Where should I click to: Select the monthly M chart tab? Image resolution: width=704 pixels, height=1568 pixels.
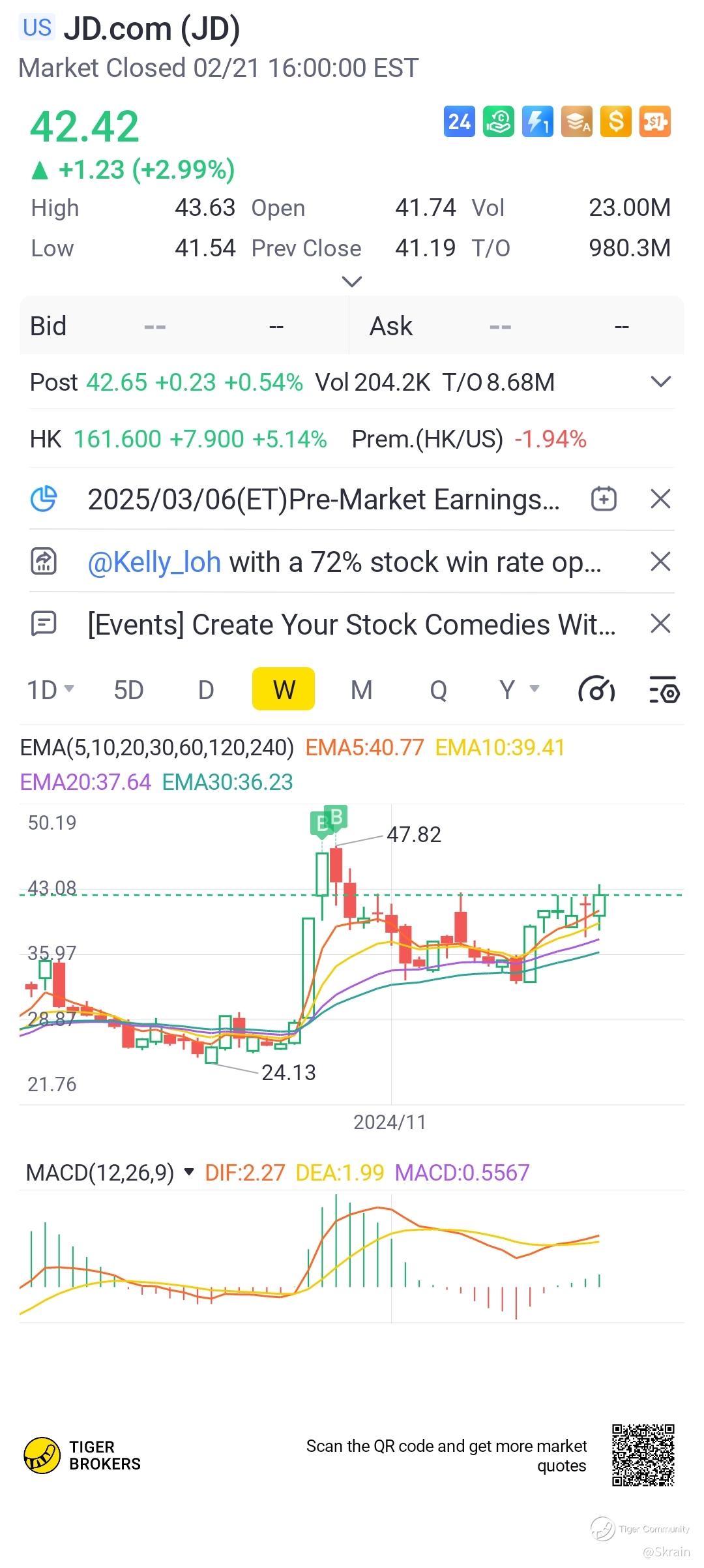(x=361, y=689)
